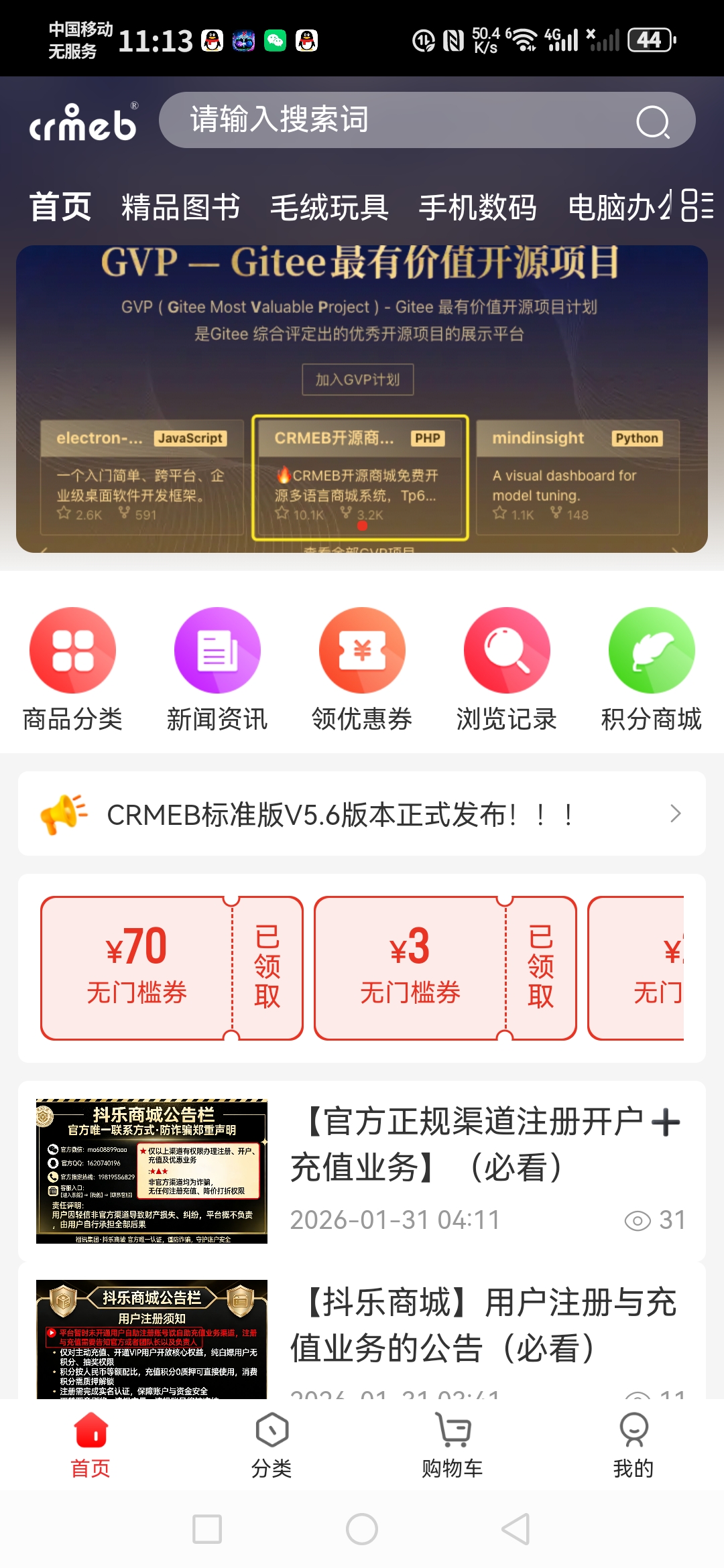Open 新闻资讯 shortcut
724x1568 pixels.
point(217,668)
